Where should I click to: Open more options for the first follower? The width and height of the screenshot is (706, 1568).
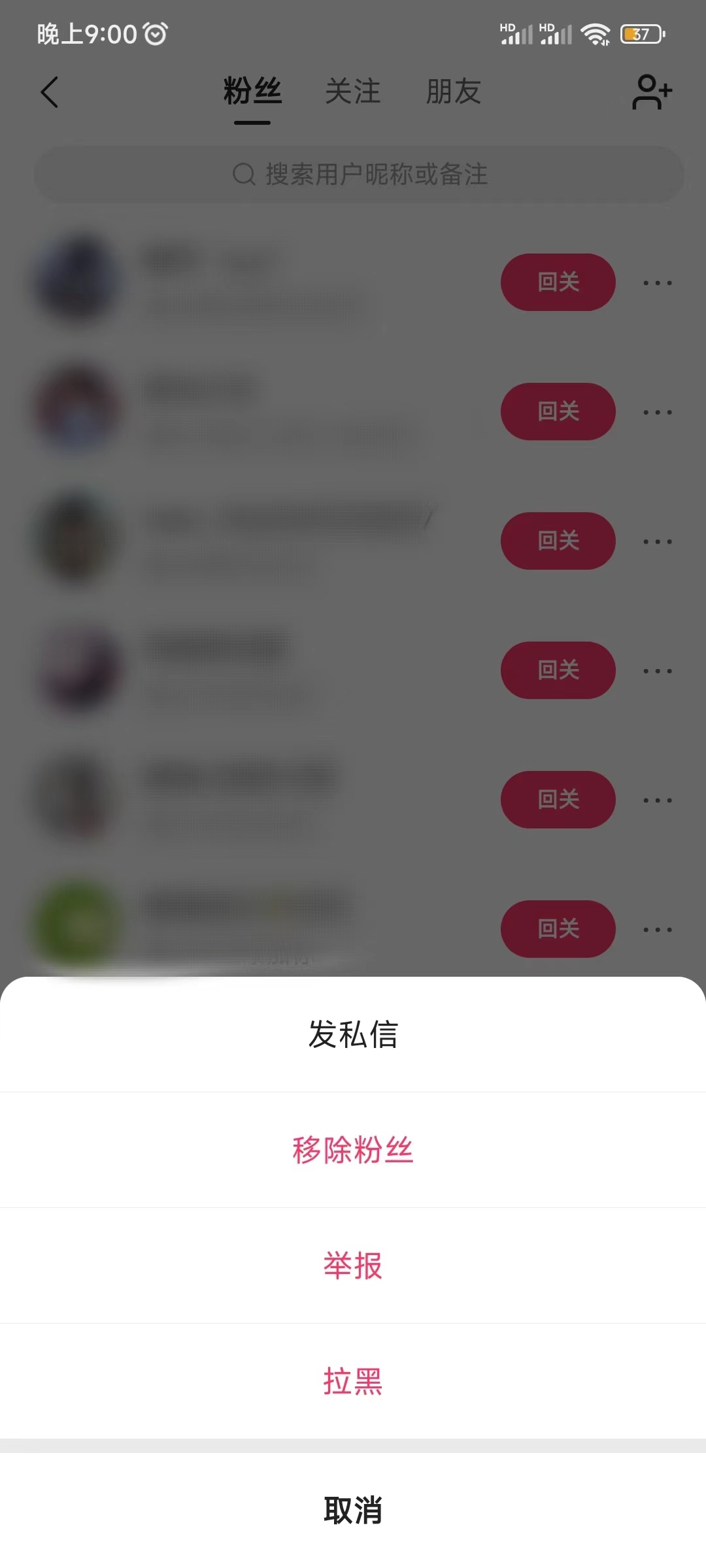656,282
